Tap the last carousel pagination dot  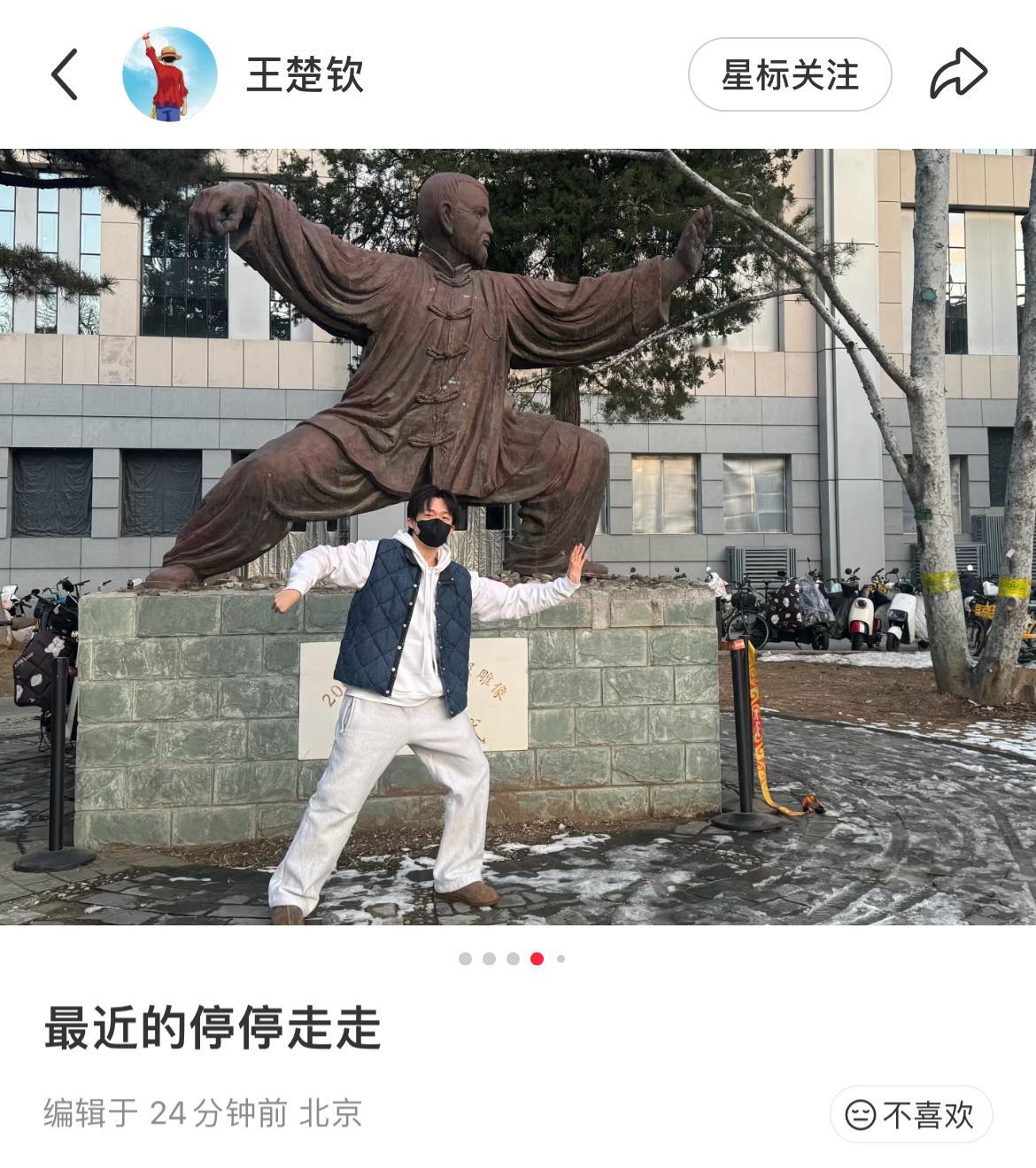(x=561, y=960)
